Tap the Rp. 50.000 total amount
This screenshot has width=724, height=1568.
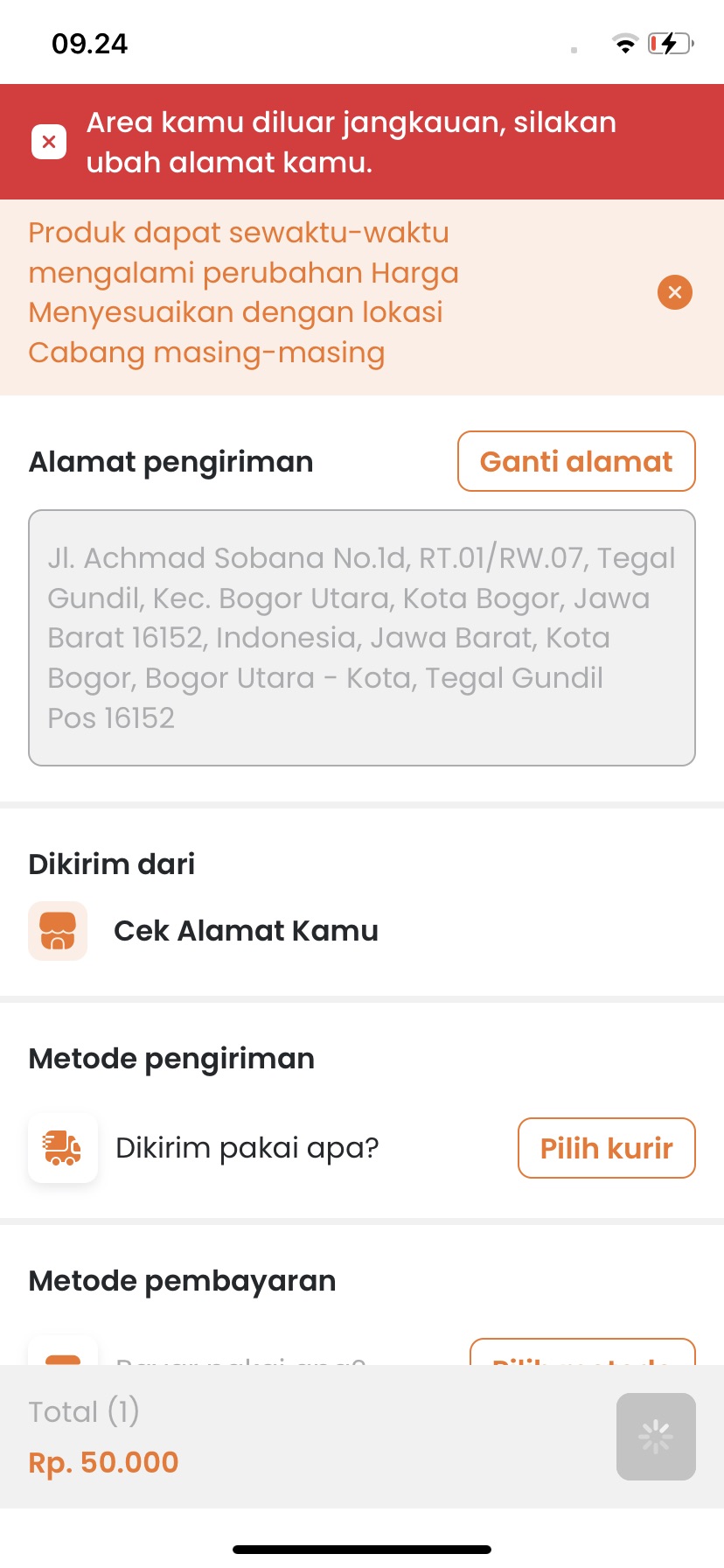point(102,1461)
